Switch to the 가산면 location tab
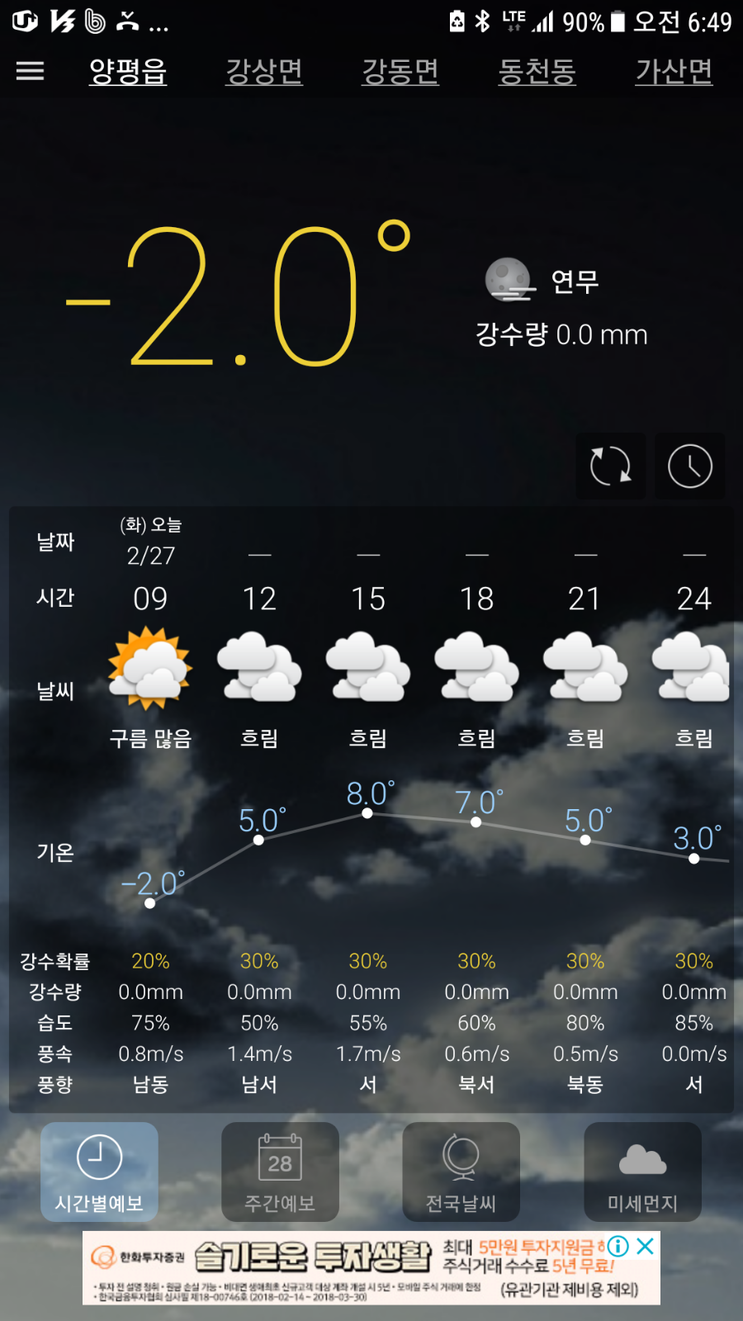The image size is (743, 1321). [674, 71]
